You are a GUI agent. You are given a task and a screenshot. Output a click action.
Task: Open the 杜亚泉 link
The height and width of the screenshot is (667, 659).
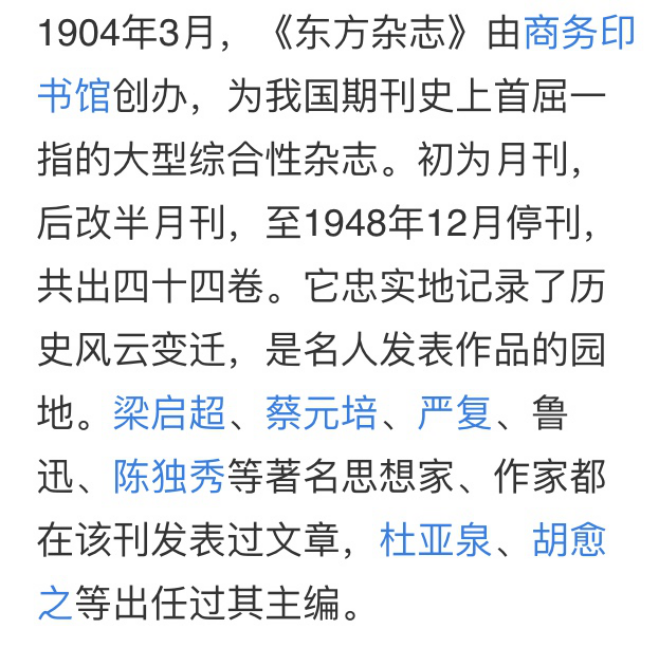(x=435, y=541)
